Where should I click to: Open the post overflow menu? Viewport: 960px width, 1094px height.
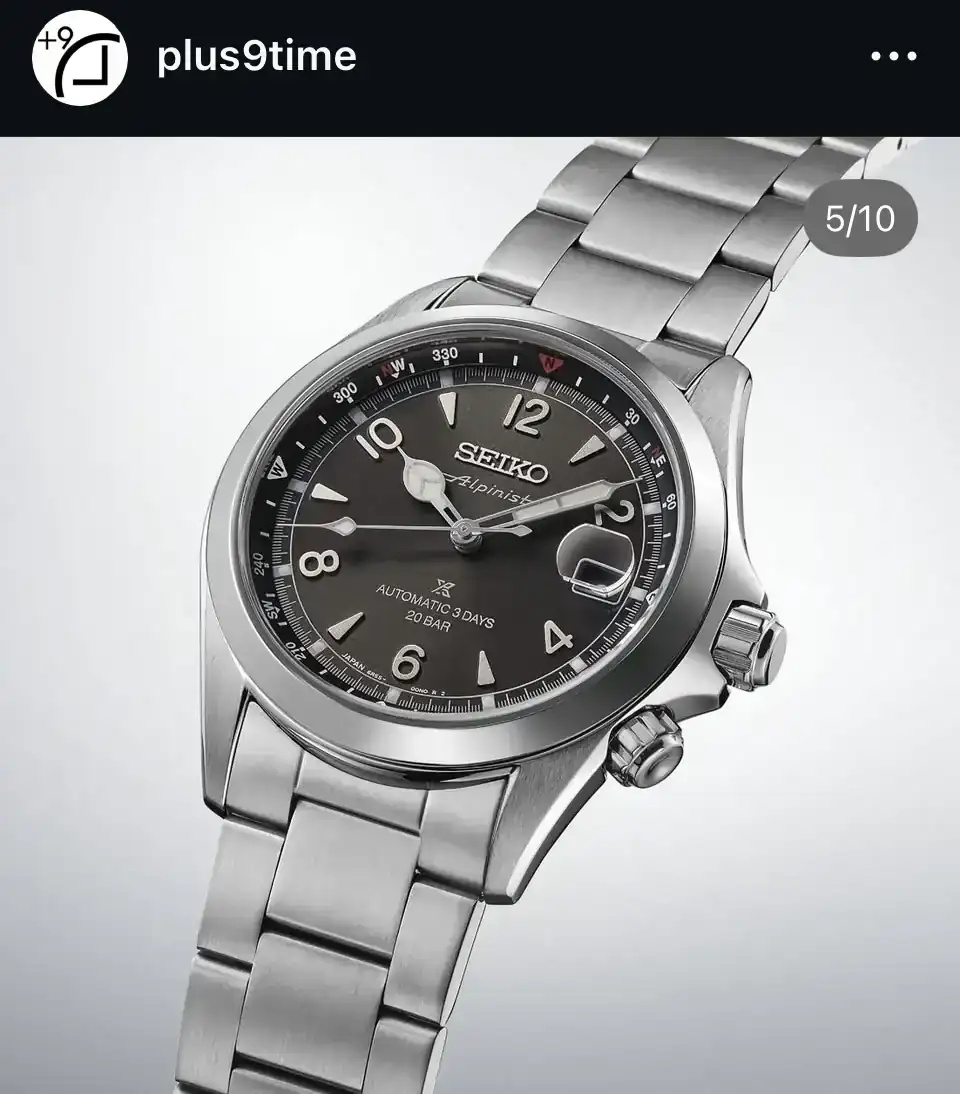coord(893,57)
